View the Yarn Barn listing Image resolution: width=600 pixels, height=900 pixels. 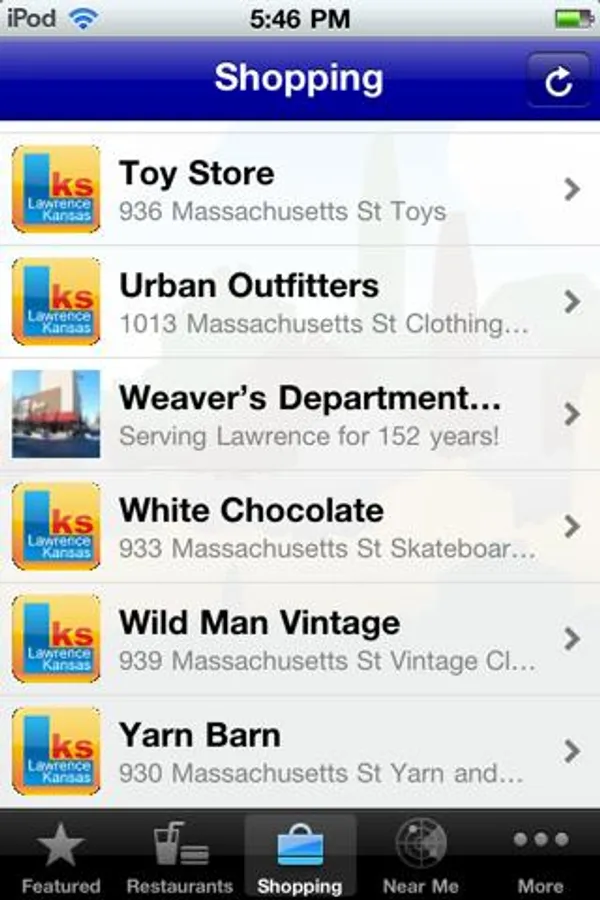pyautogui.click(x=300, y=752)
